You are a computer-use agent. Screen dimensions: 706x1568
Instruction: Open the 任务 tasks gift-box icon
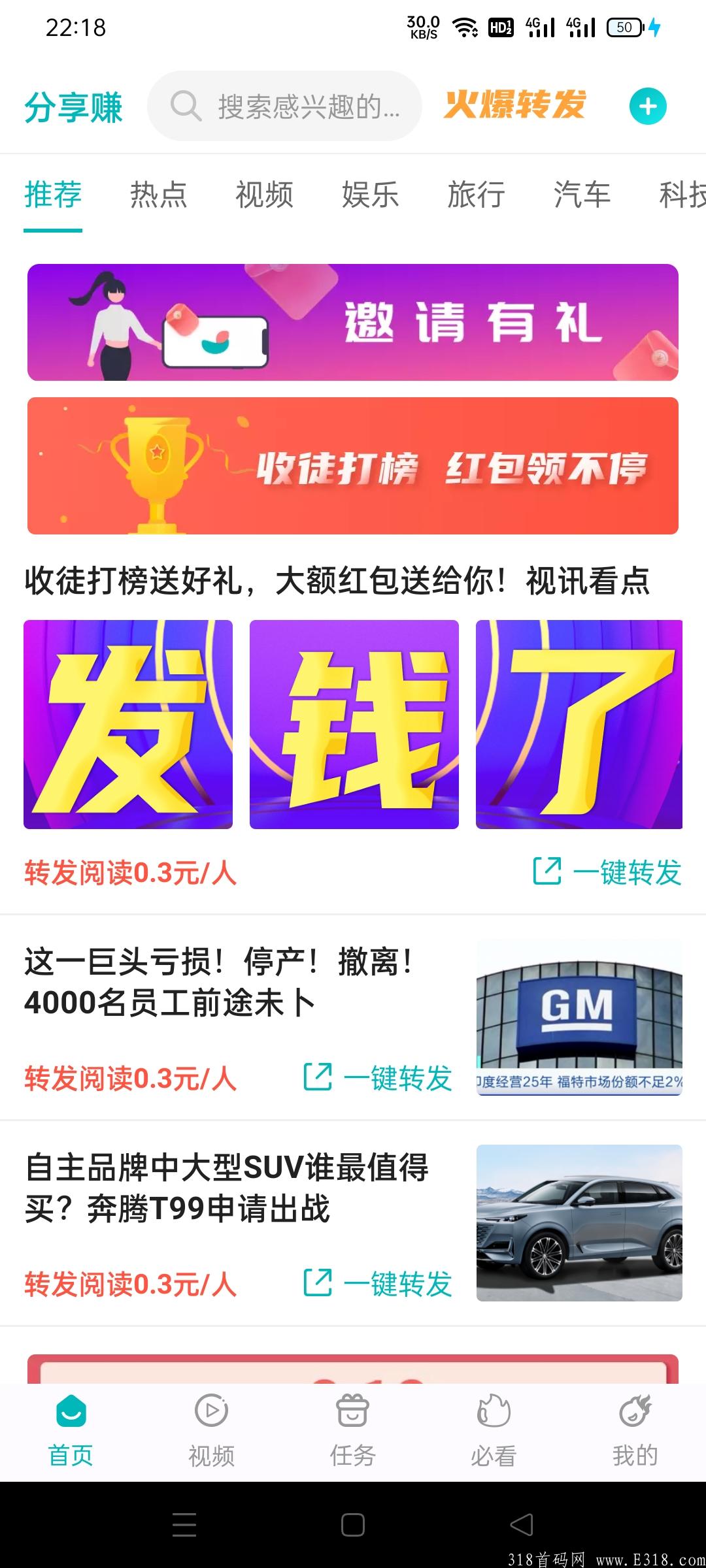(x=353, y=1411)
